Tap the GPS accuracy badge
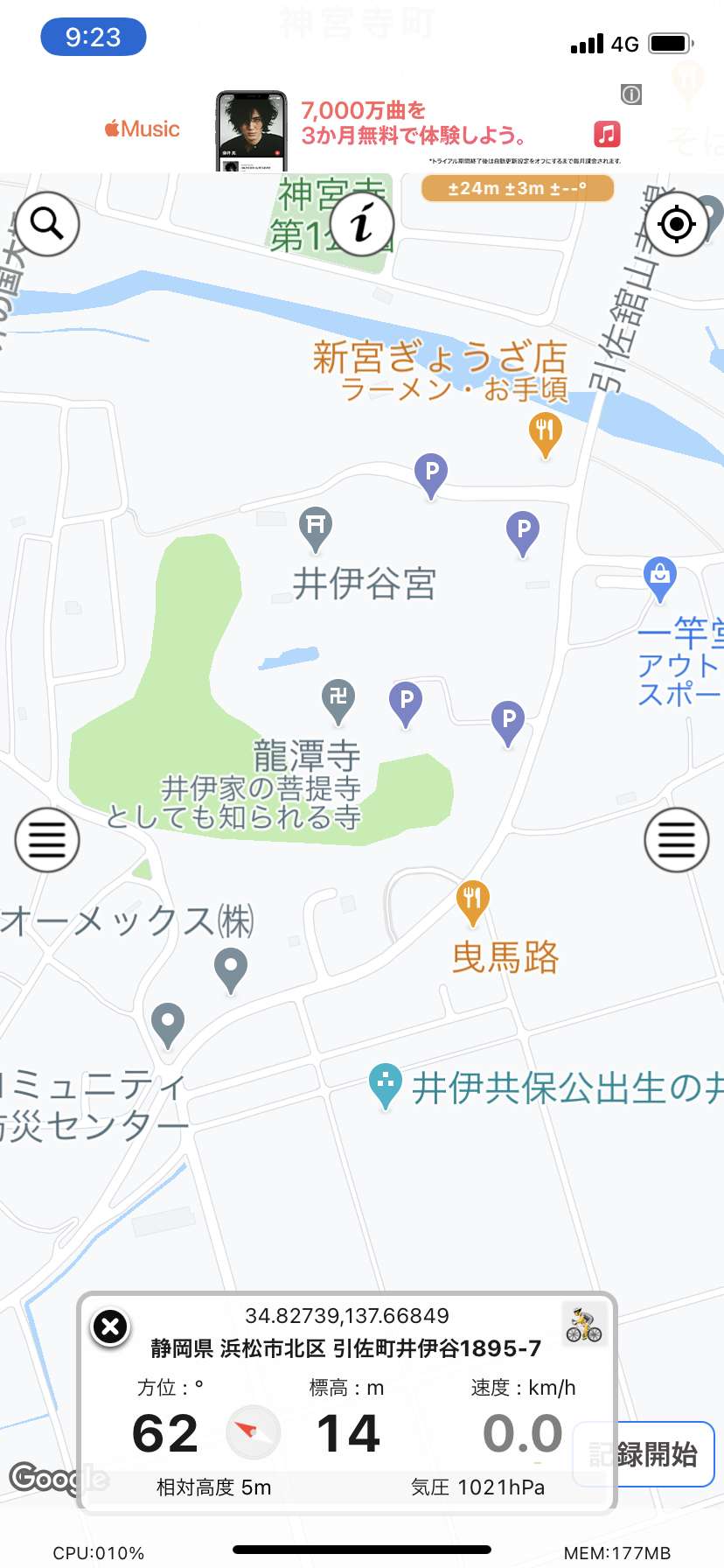724x1568 pixels. [x=518, y=188]
